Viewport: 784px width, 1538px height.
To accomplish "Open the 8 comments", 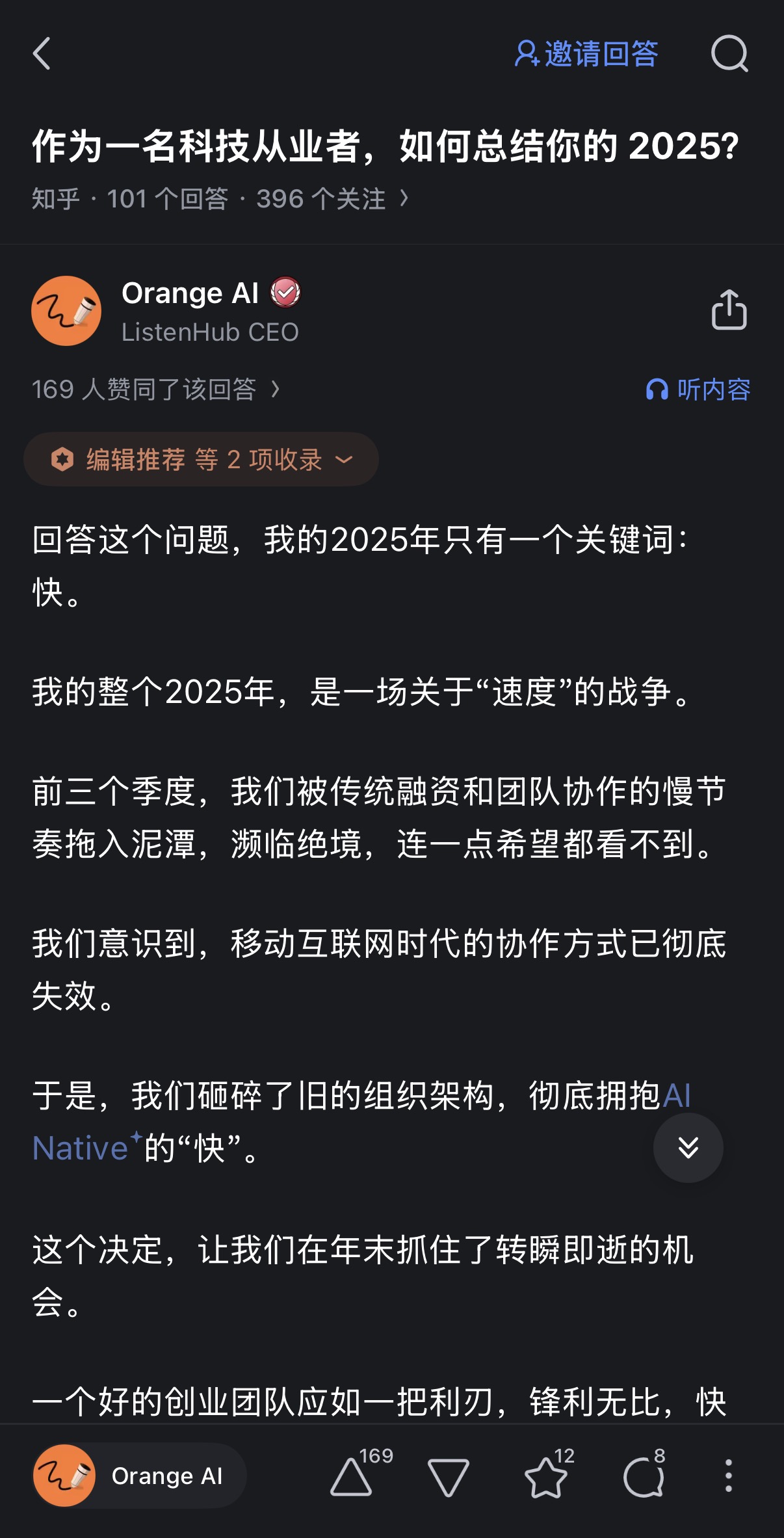I will [643, 1477].
